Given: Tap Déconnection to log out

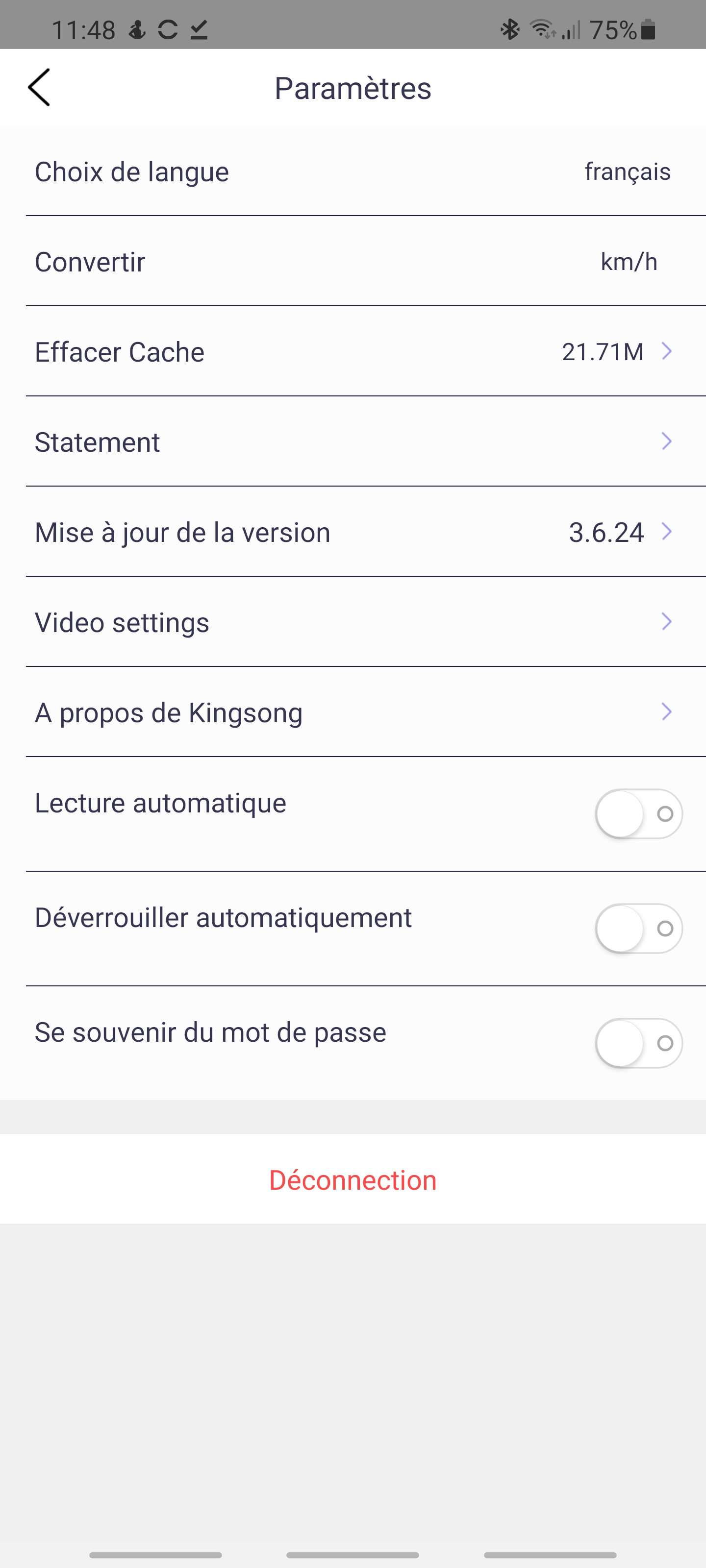Looking at the screenshot, I should click(353, 1179).
